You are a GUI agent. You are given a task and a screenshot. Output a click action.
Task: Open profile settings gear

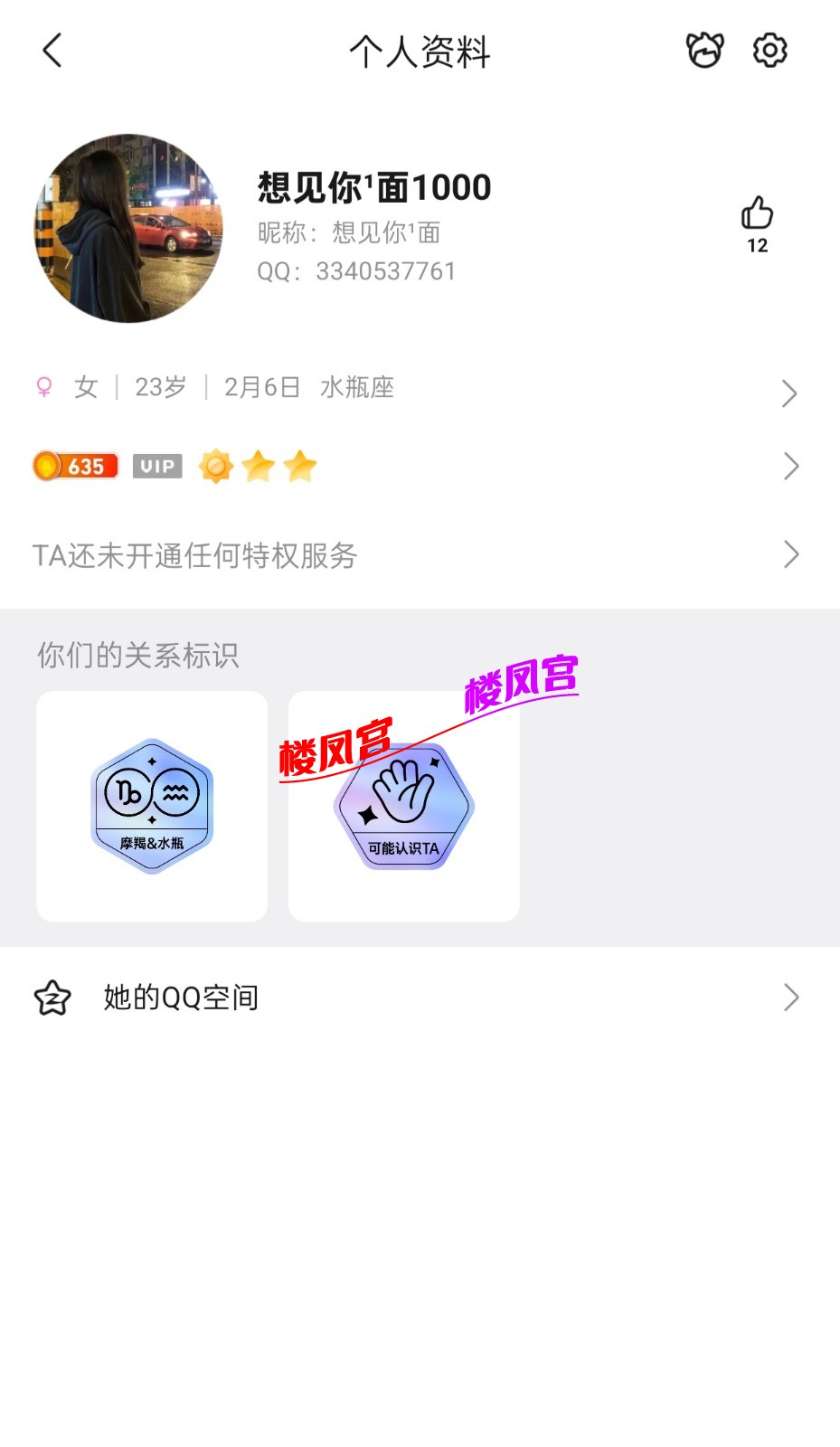pyautogui.click(x=769, y=51)
